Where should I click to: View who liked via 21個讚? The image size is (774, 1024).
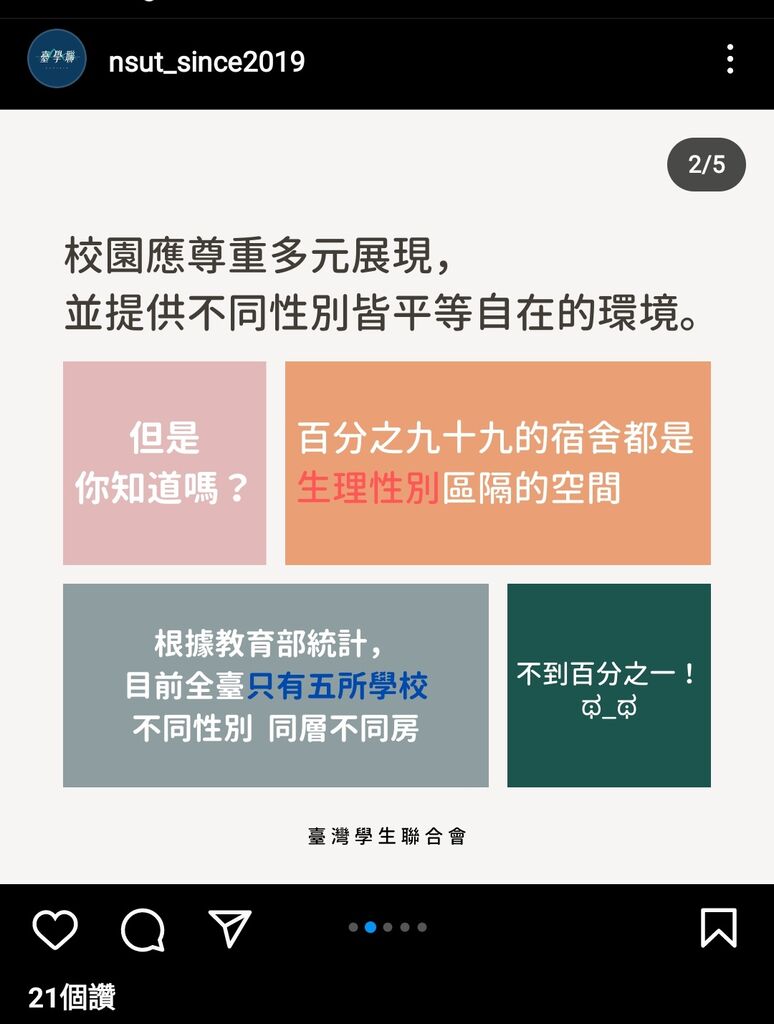click(72, 997)
